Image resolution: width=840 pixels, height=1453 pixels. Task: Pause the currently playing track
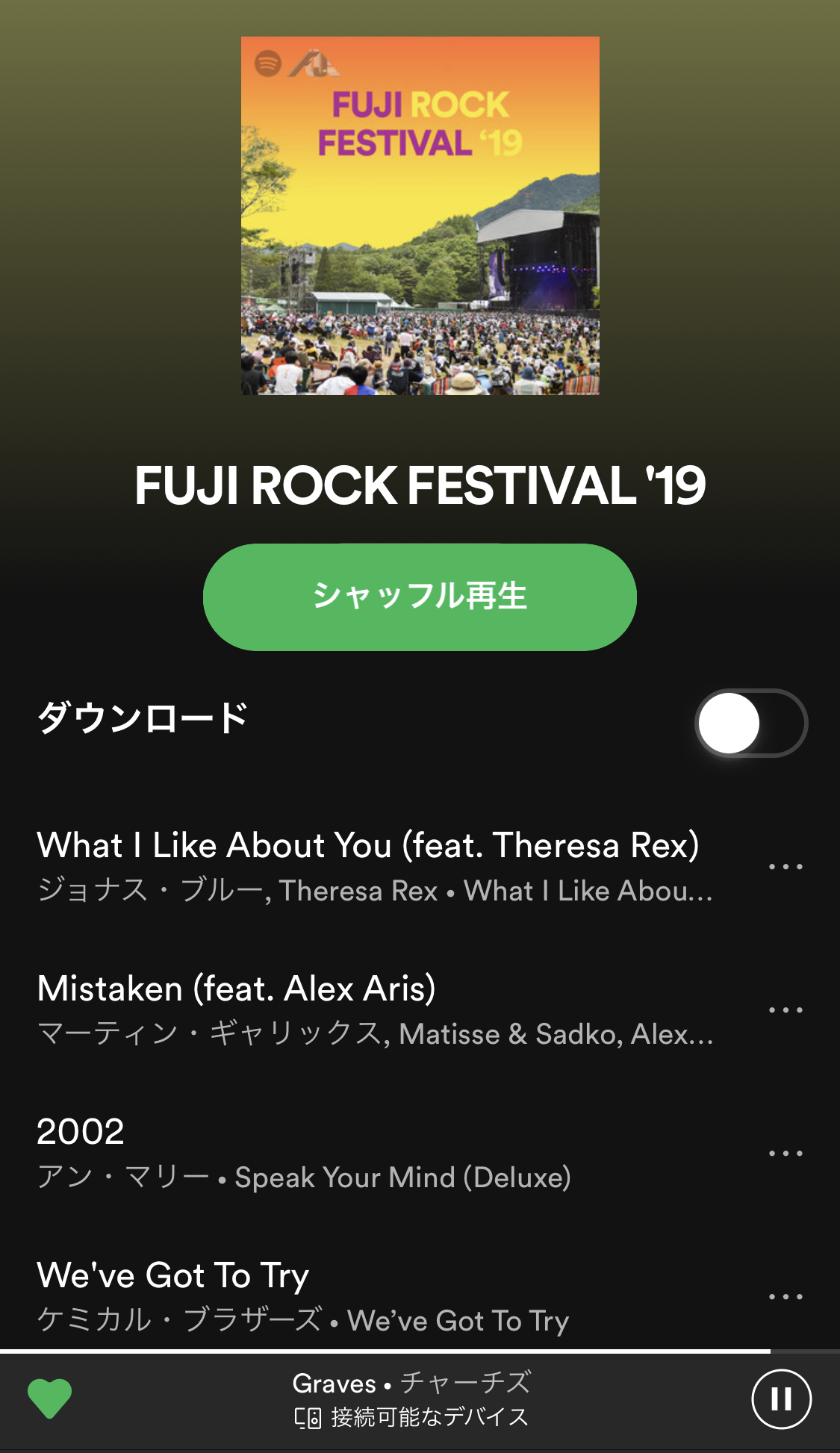click(781, 1398)
